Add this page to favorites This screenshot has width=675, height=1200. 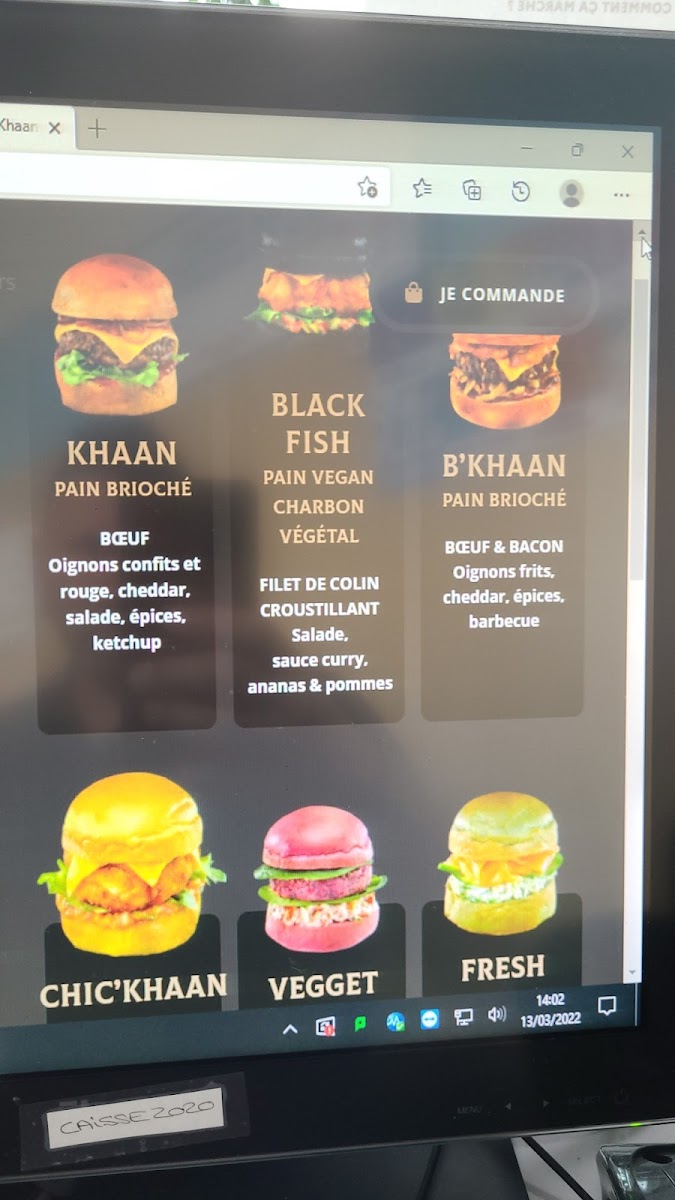[367, 187]
